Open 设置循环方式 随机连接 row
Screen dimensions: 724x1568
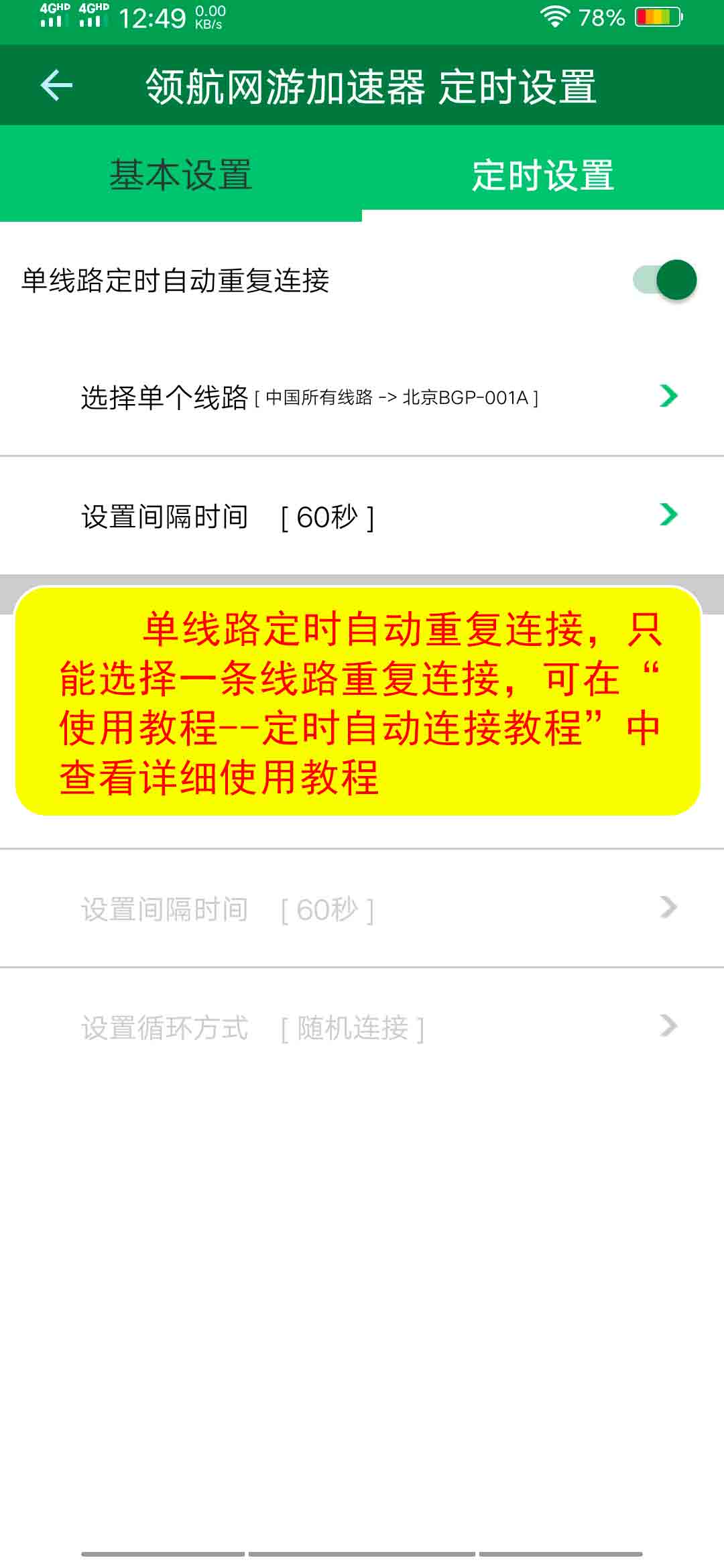(362, 1027)
